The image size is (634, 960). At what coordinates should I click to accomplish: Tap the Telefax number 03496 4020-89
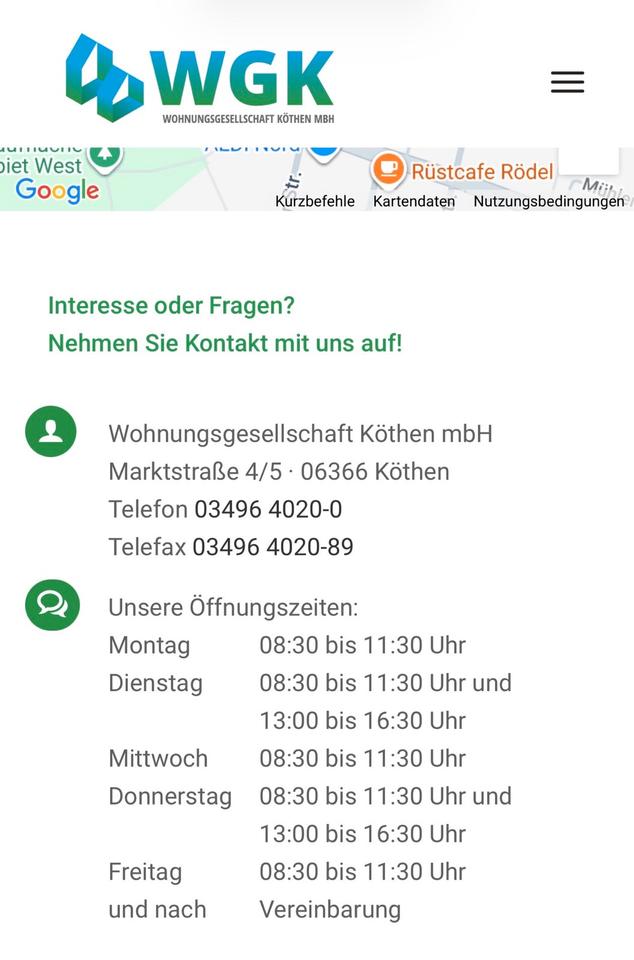point(273,548)
